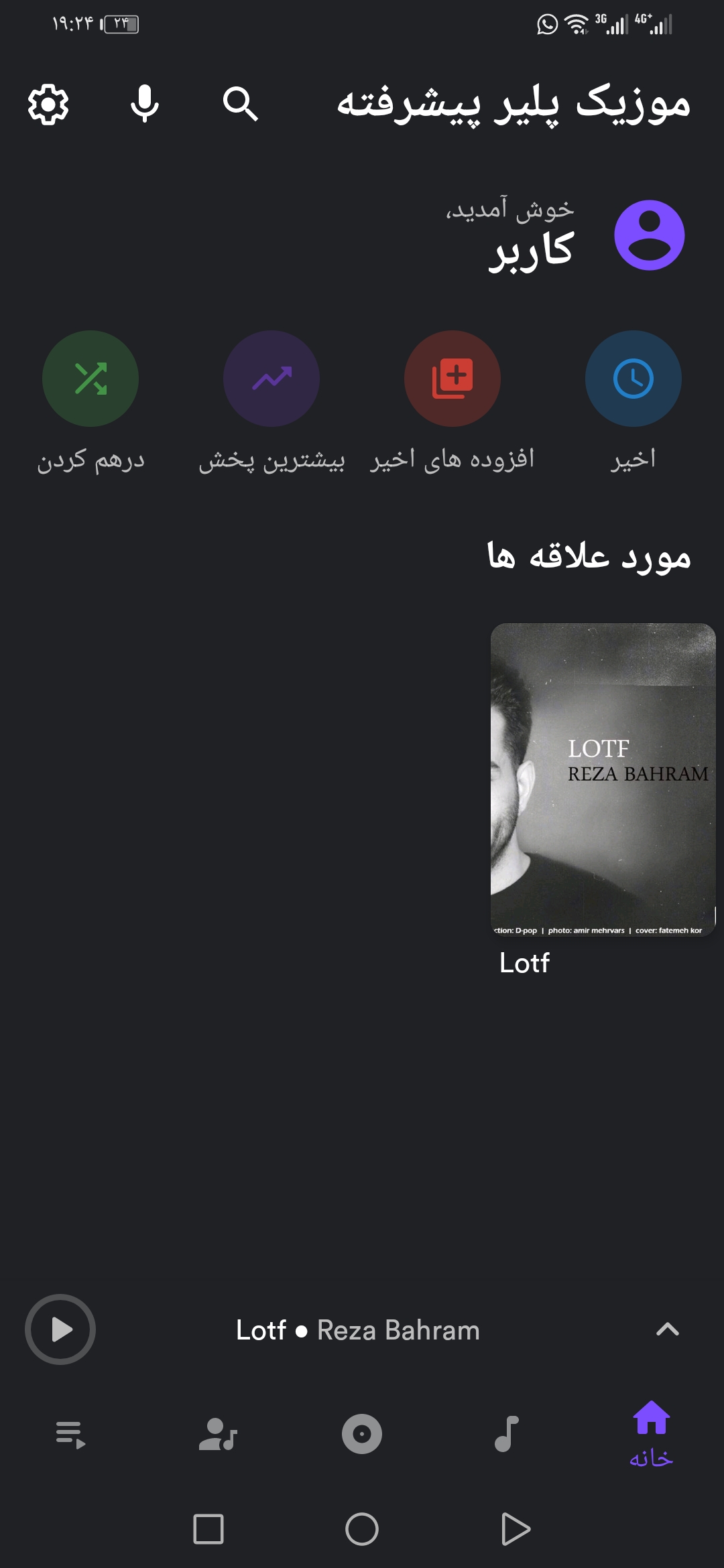The width and height of the screenshot is (724, 1568).
Task: Switch to the albums tab (disc)
Action: point(362,1434)
